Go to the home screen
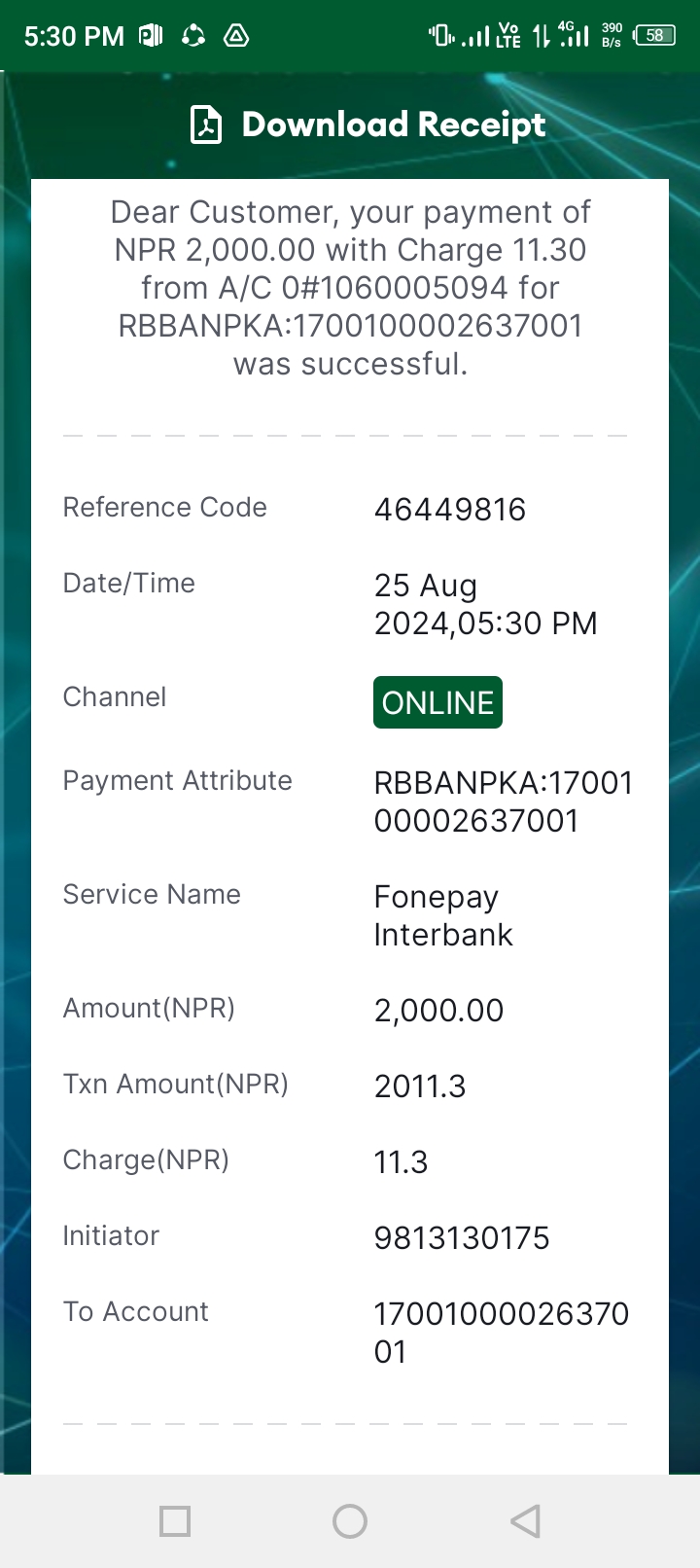700x1568 pixels. click(350, 1521)
